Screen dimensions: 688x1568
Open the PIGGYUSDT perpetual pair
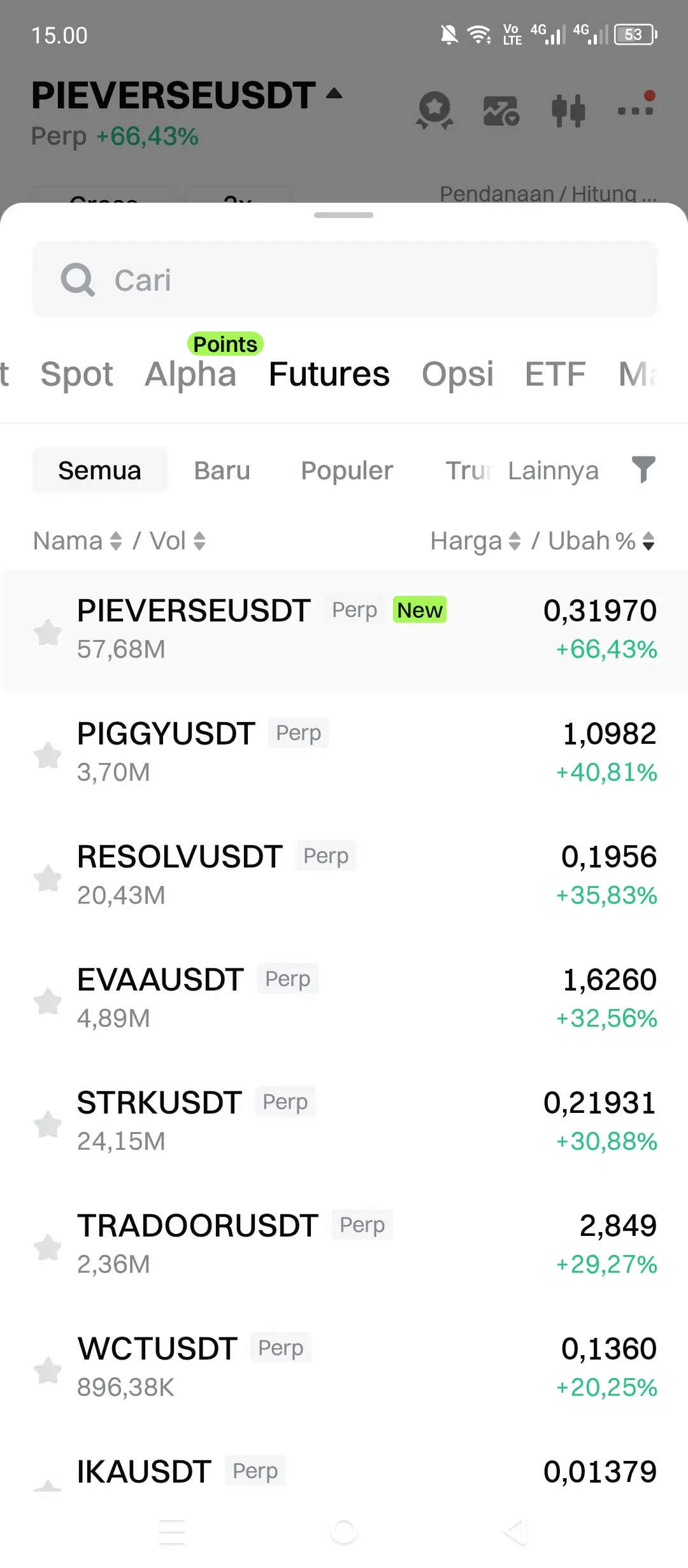(x=344, y=752)
